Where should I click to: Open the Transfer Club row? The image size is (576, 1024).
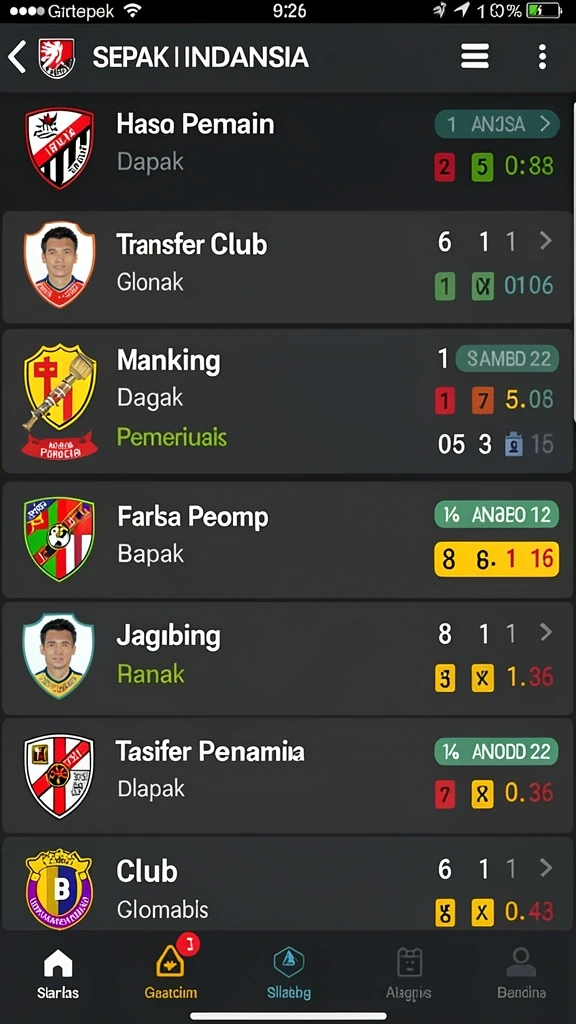coord(288,267)
